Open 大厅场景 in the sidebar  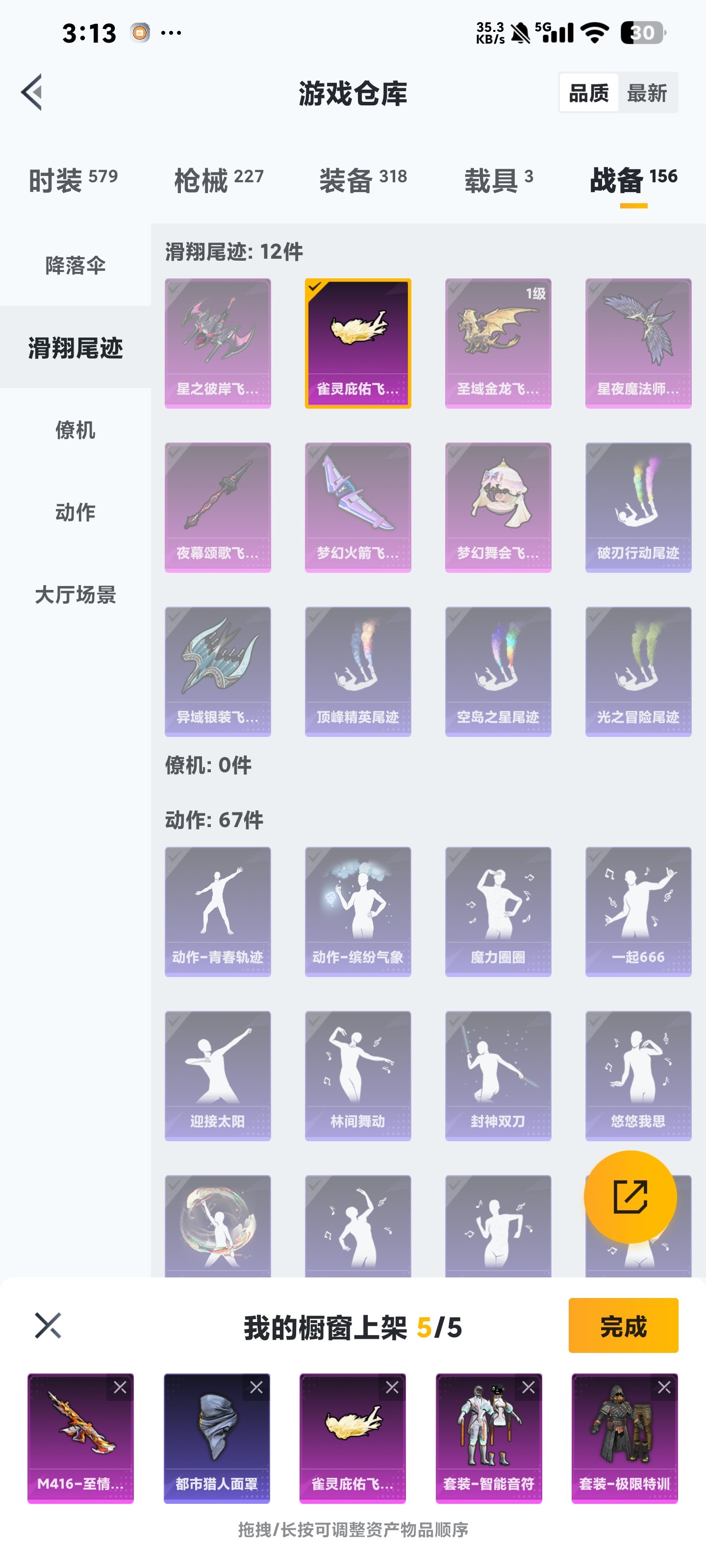[x=75, y=594]
